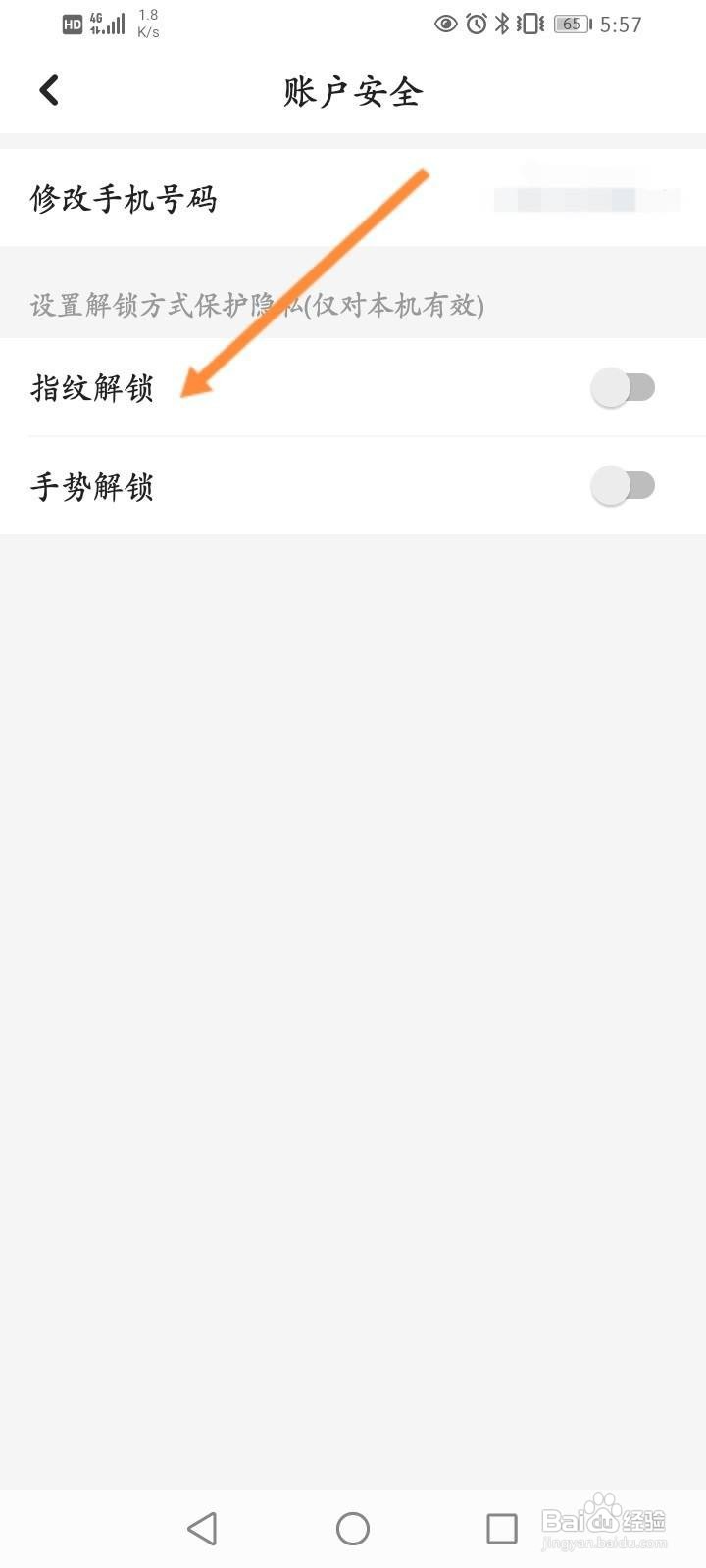Tap the home circle navigation button
706x1568 pixels.
353,1527
